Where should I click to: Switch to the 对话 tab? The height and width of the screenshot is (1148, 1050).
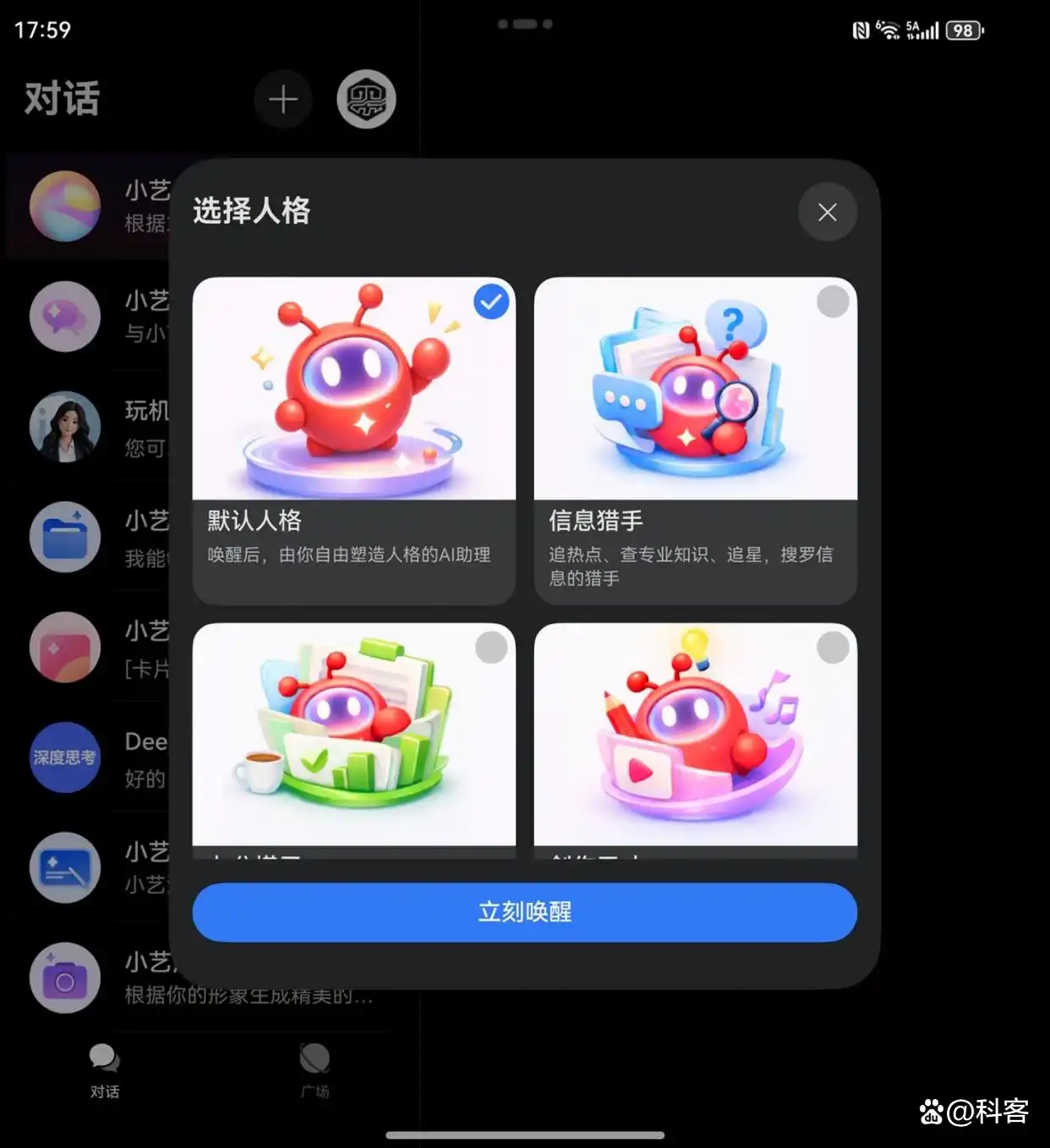coord(104,1074)
